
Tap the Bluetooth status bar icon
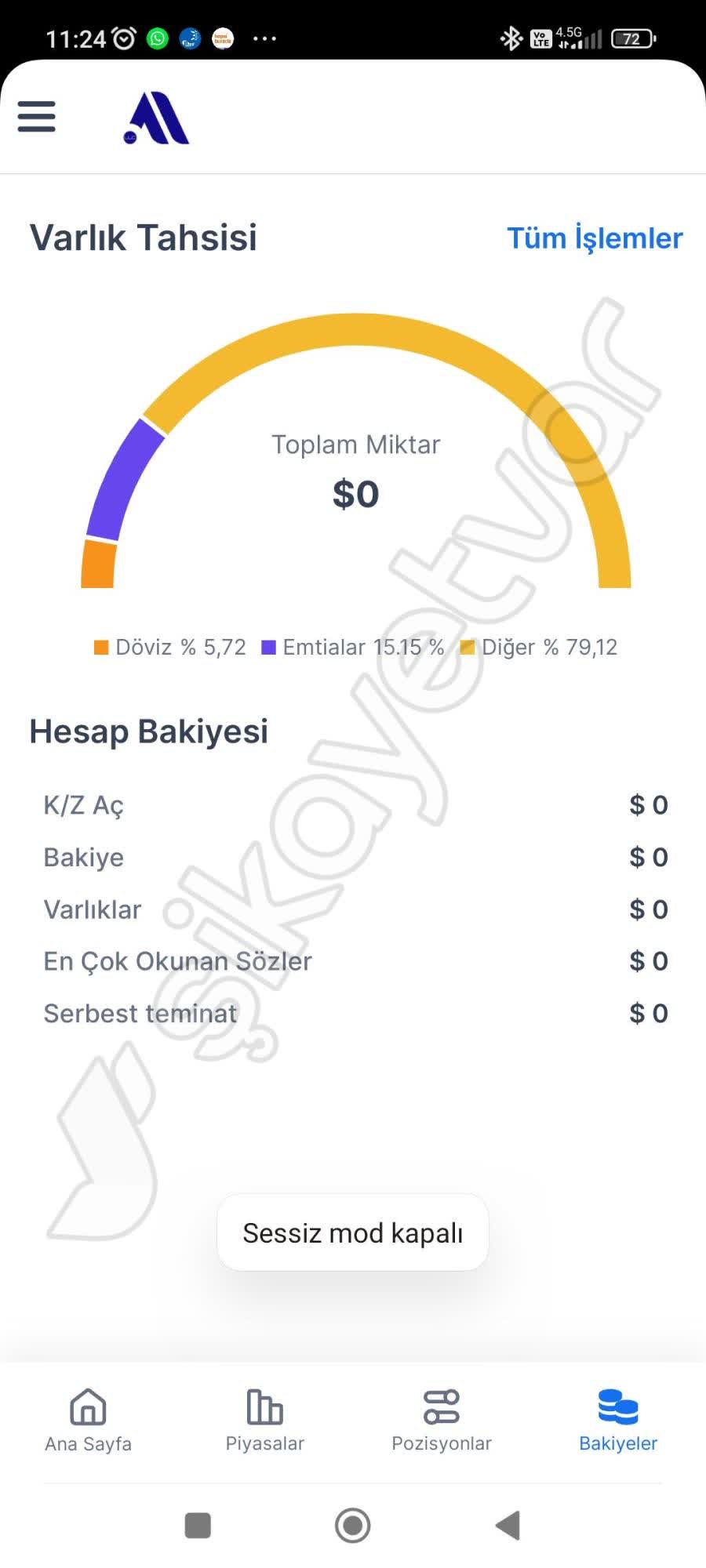(511, 37)
